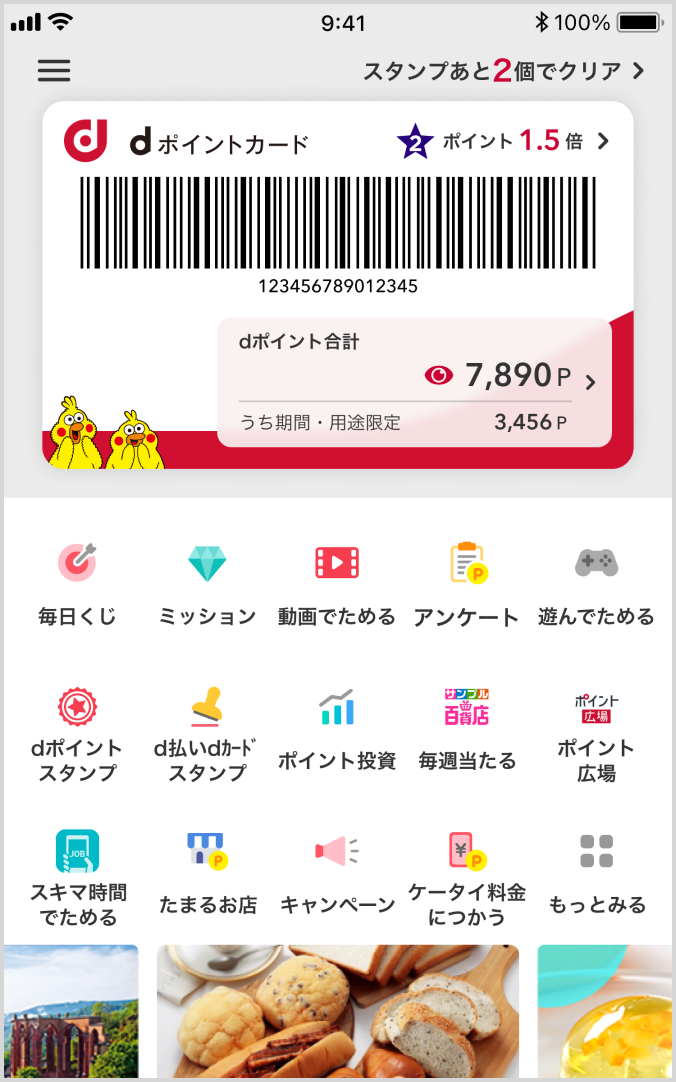
Task: Open 毎日くじ
Action: [x=77, y=585]
